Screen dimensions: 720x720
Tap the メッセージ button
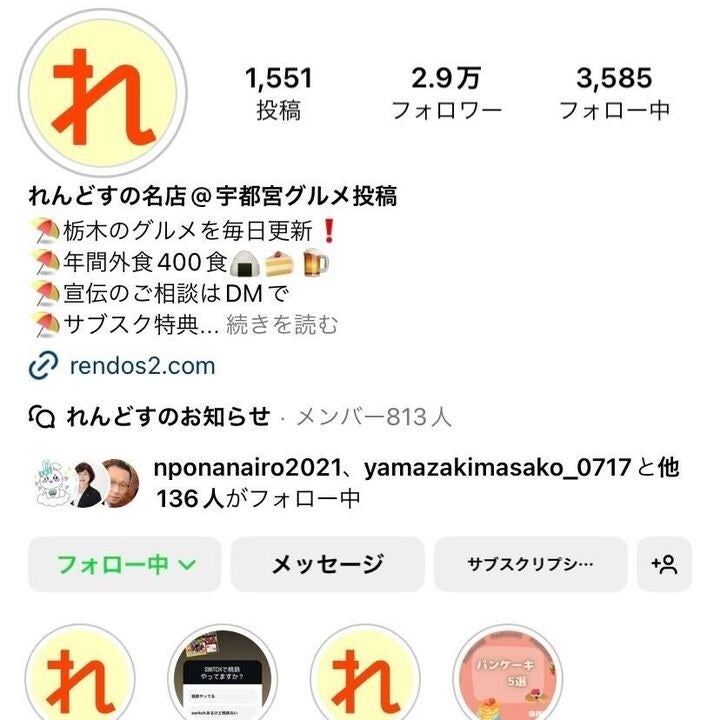coord(327,565)
